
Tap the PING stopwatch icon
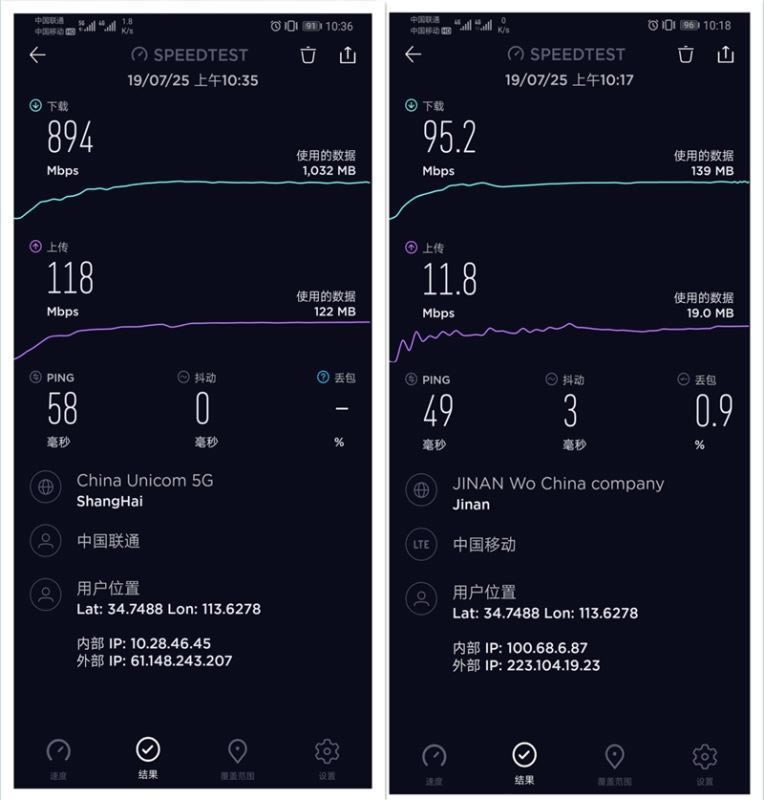tap(34, 377)
